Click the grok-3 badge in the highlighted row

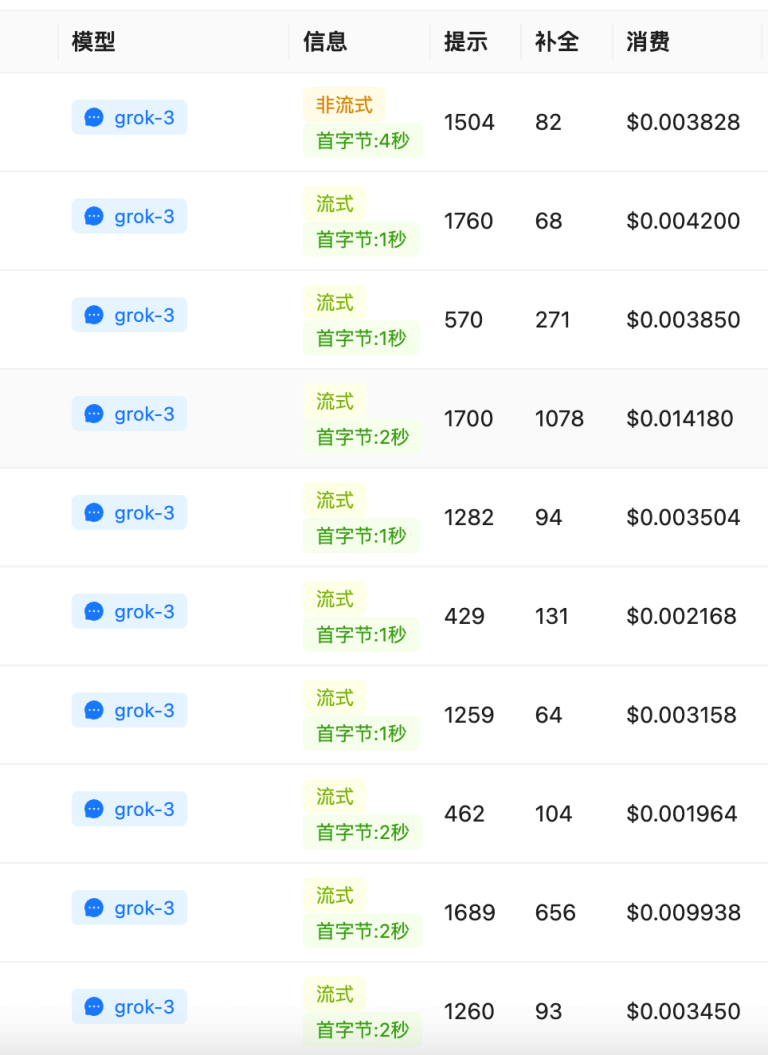[129, 414]
